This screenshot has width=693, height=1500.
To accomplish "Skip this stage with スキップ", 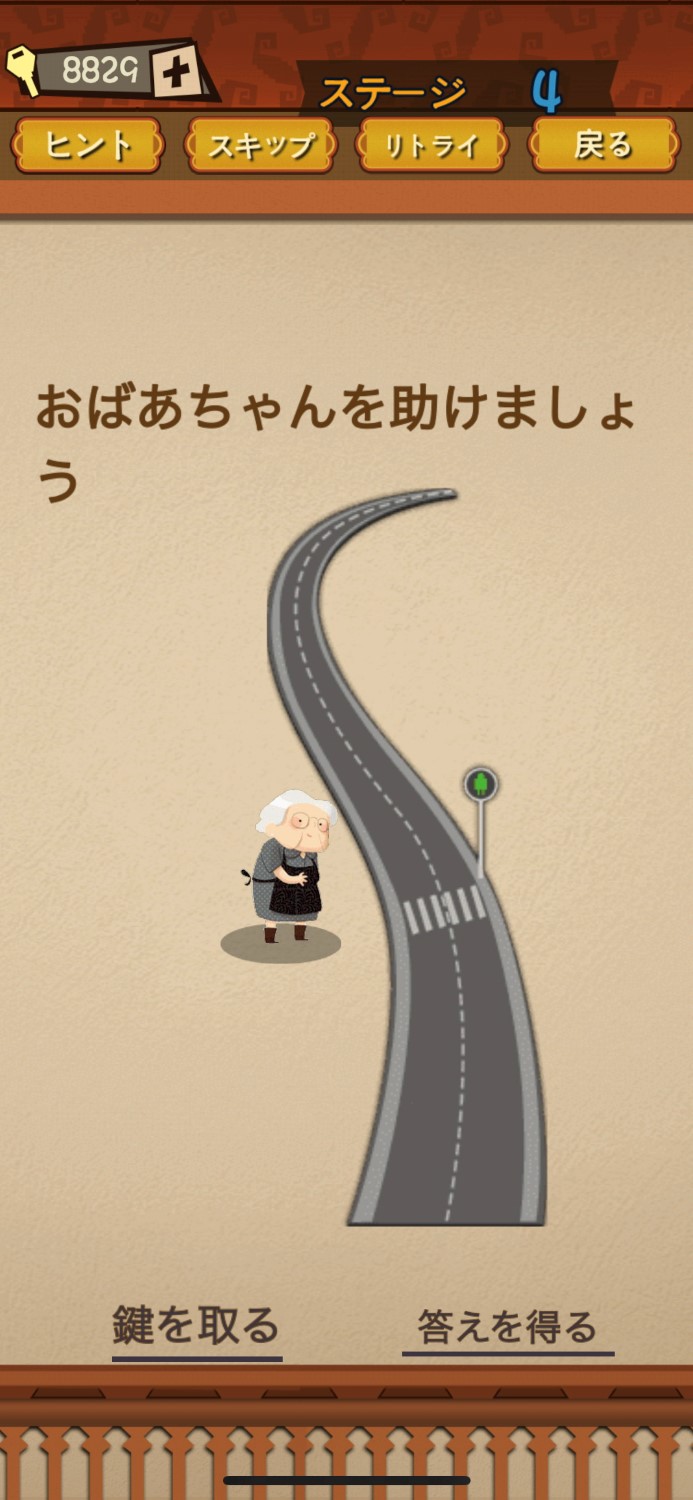I will coord(260,146).
